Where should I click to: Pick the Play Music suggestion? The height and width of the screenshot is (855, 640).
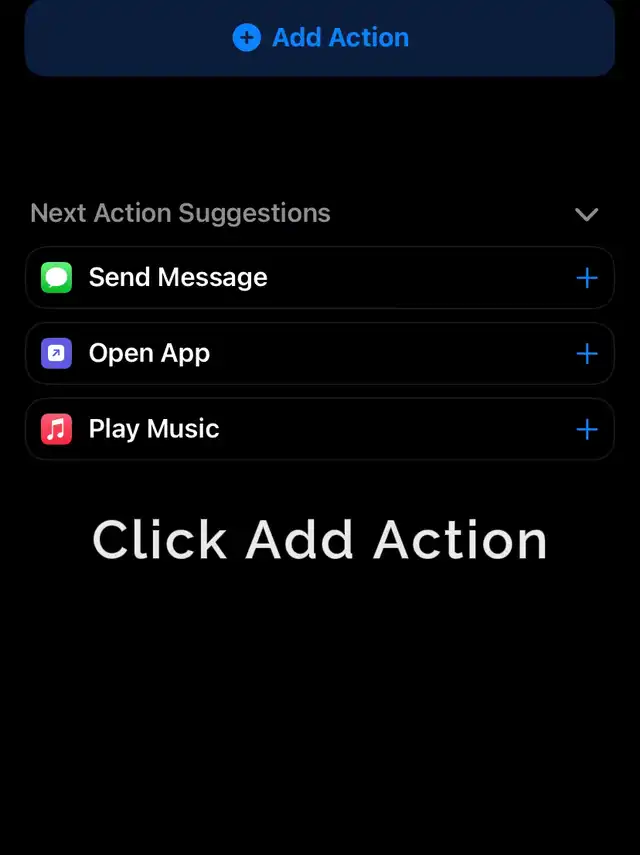click(154, 430)
